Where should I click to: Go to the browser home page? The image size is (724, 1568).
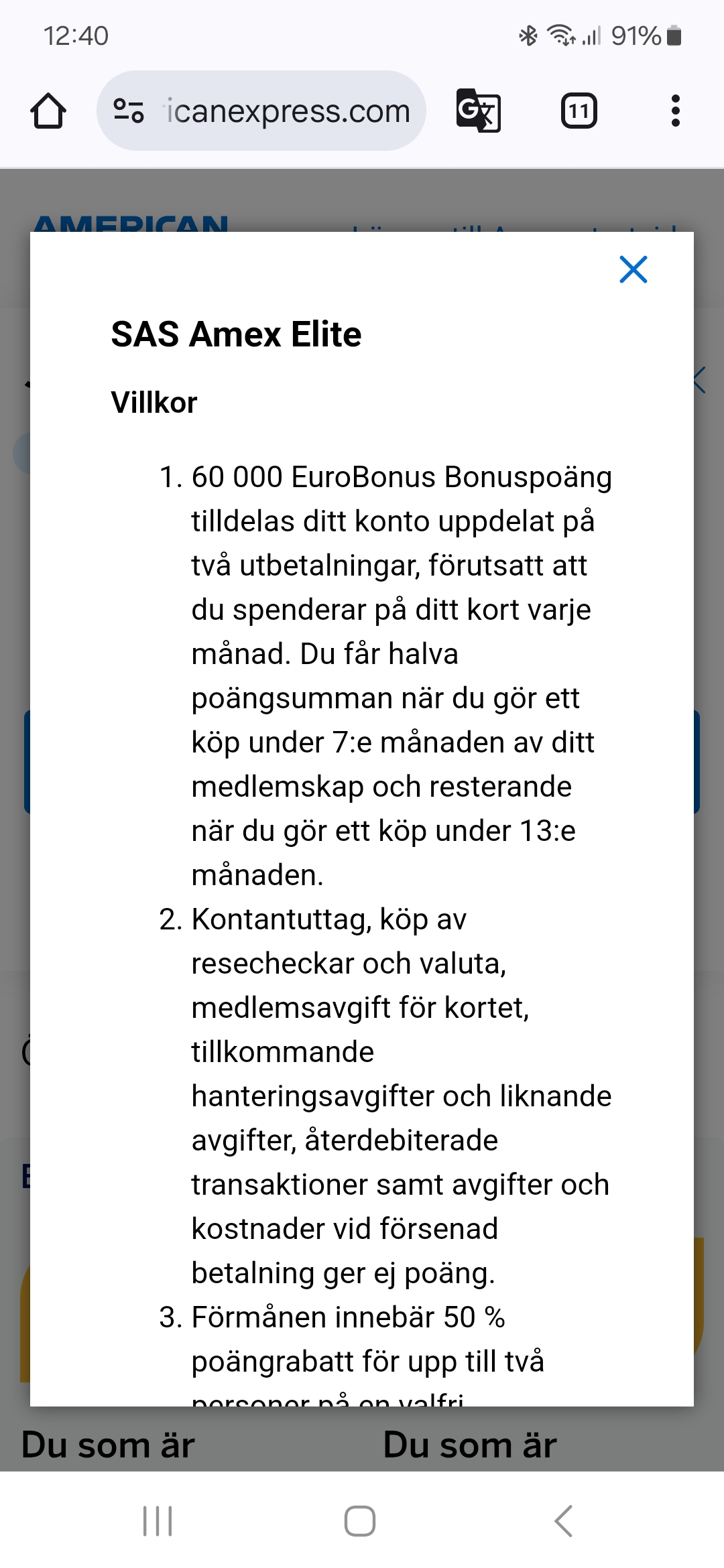[x=48, y=111]
